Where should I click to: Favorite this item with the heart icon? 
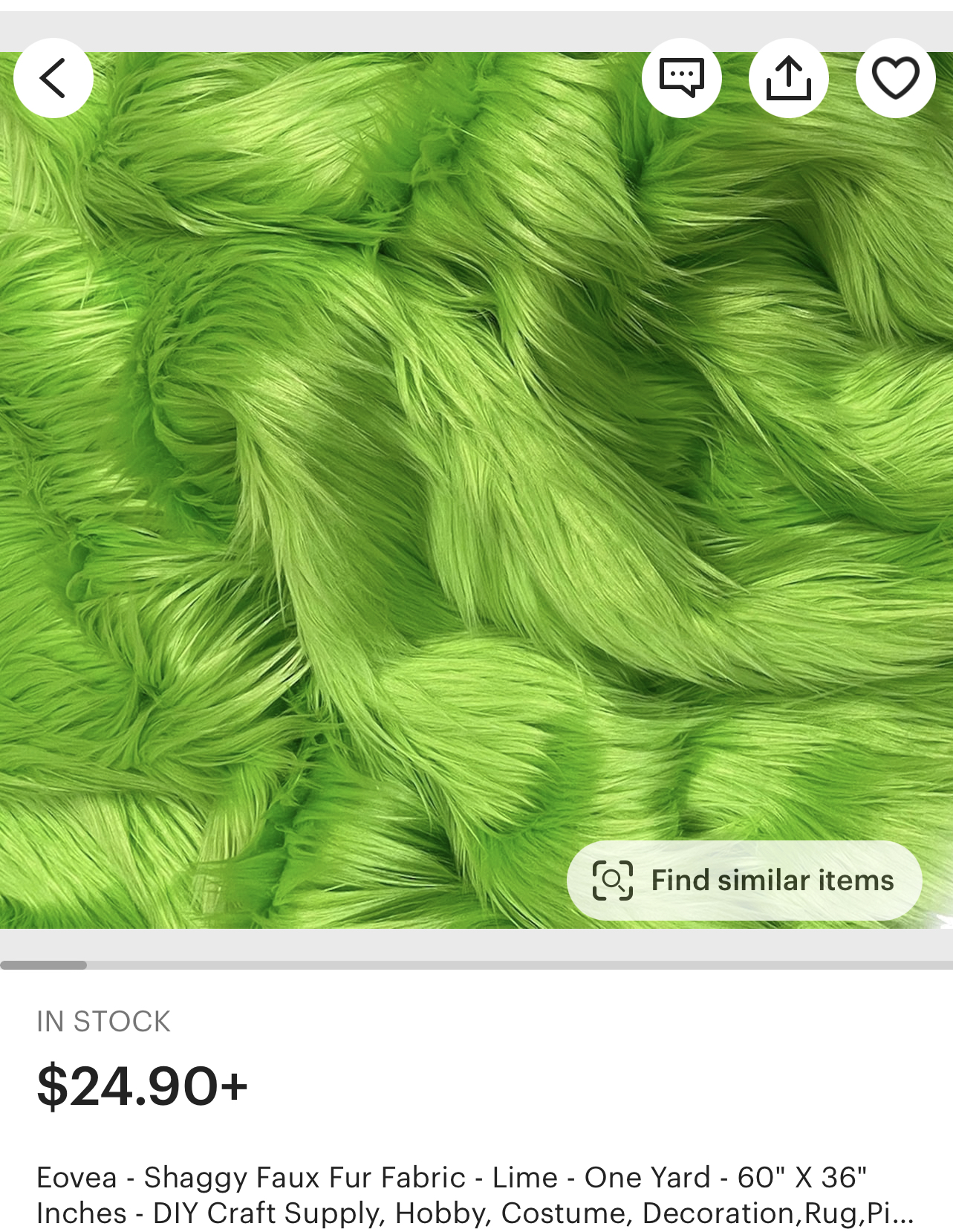click(895, 78)
